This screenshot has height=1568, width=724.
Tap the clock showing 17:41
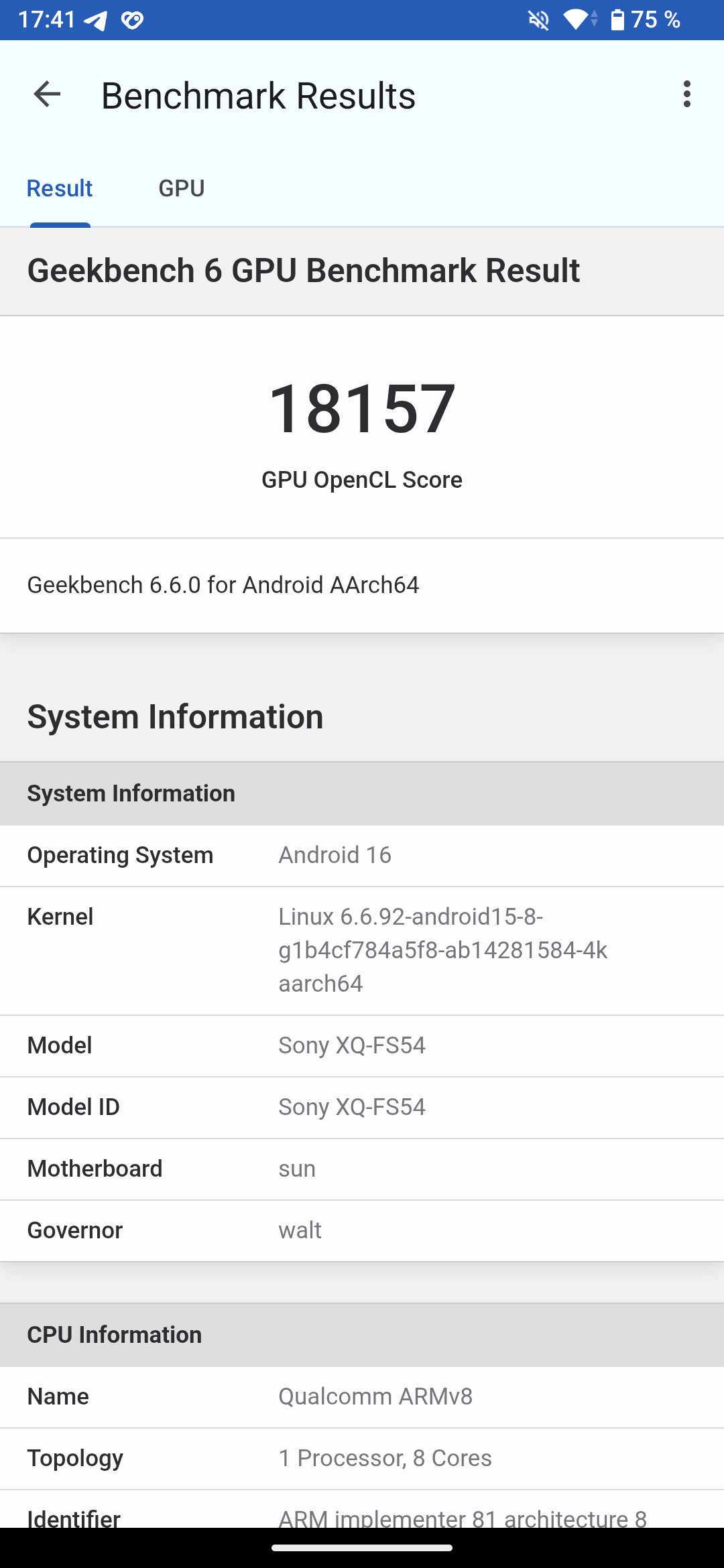click(48, 20)
